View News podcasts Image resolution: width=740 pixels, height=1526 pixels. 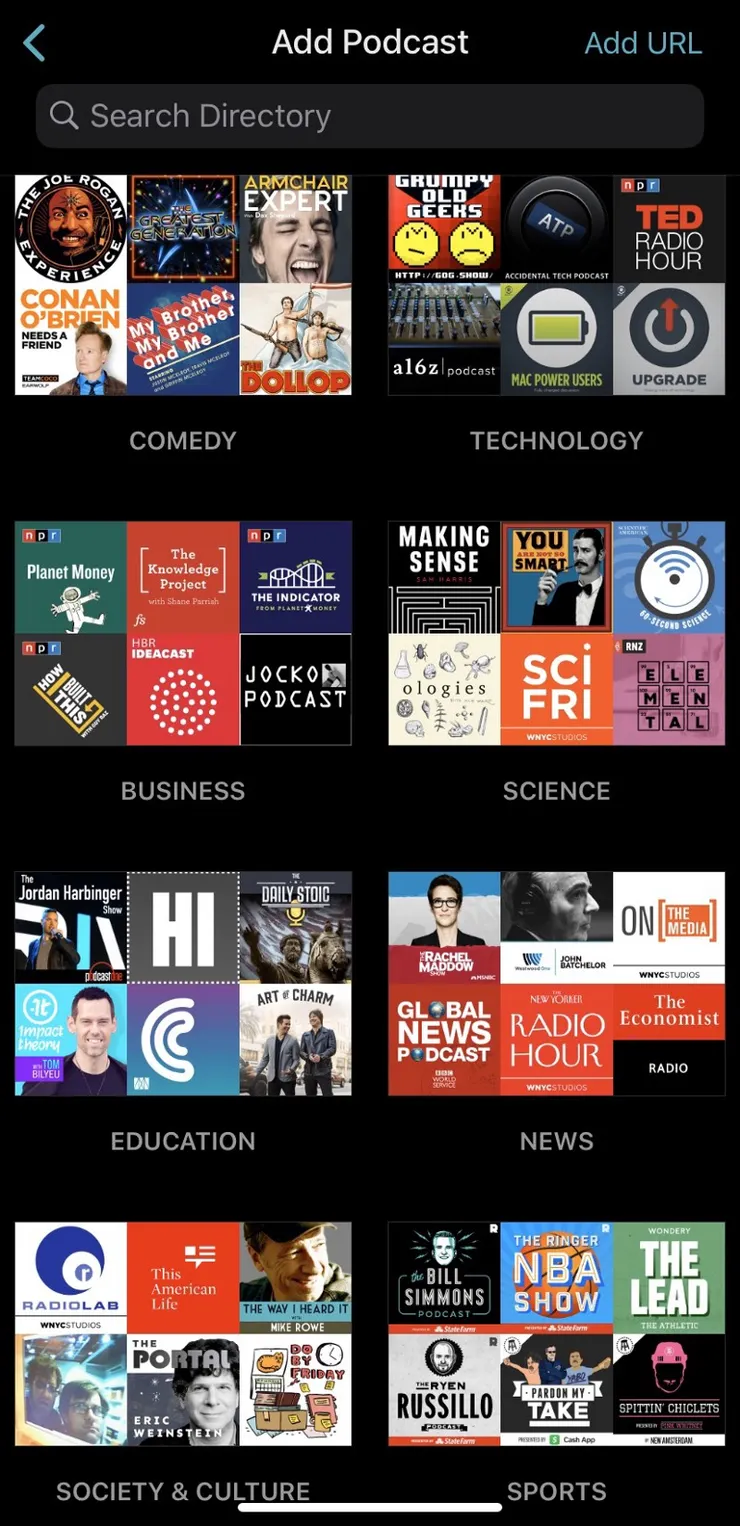click(556, 983)
